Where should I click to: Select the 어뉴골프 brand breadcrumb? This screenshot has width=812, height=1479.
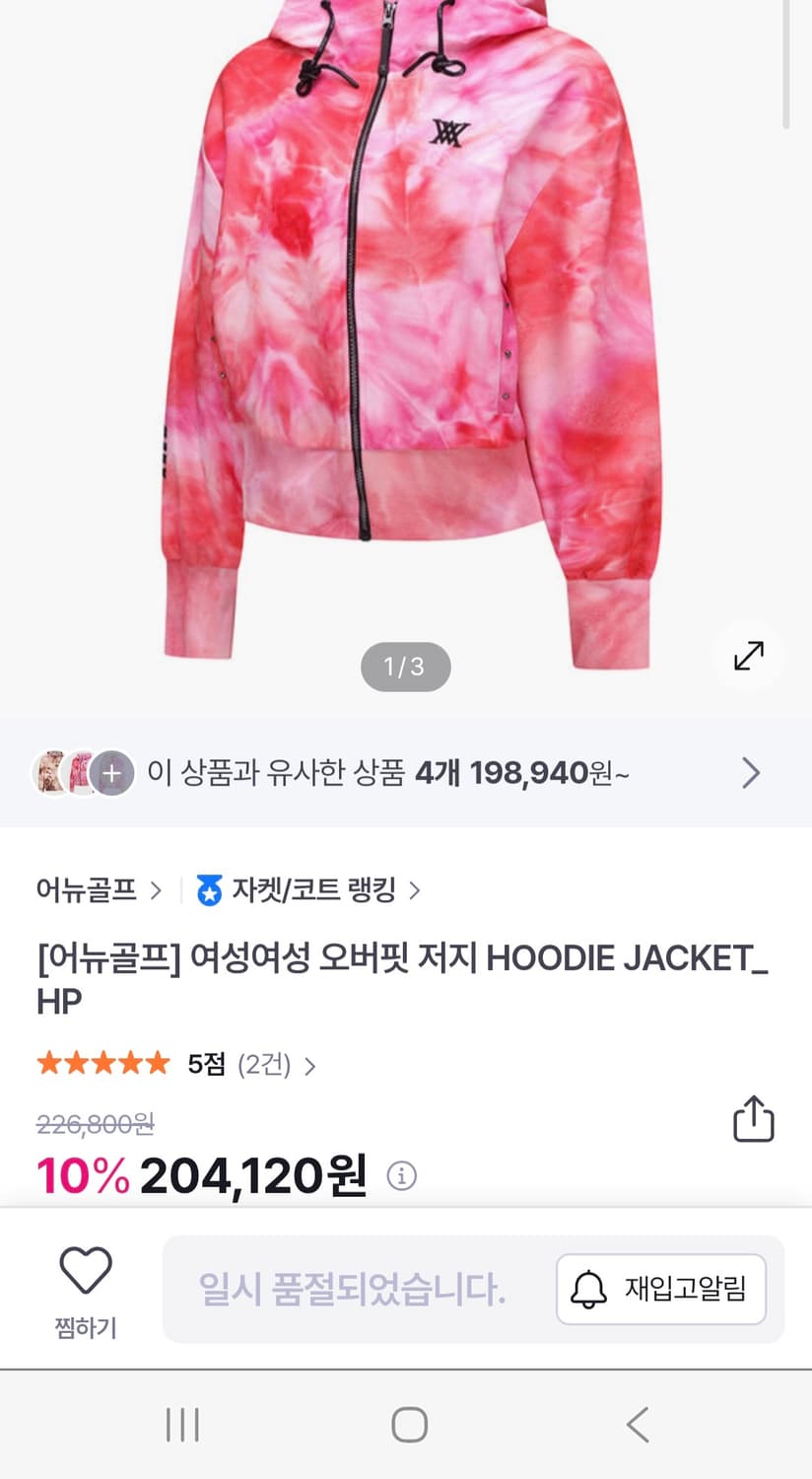tap(85, 890)
